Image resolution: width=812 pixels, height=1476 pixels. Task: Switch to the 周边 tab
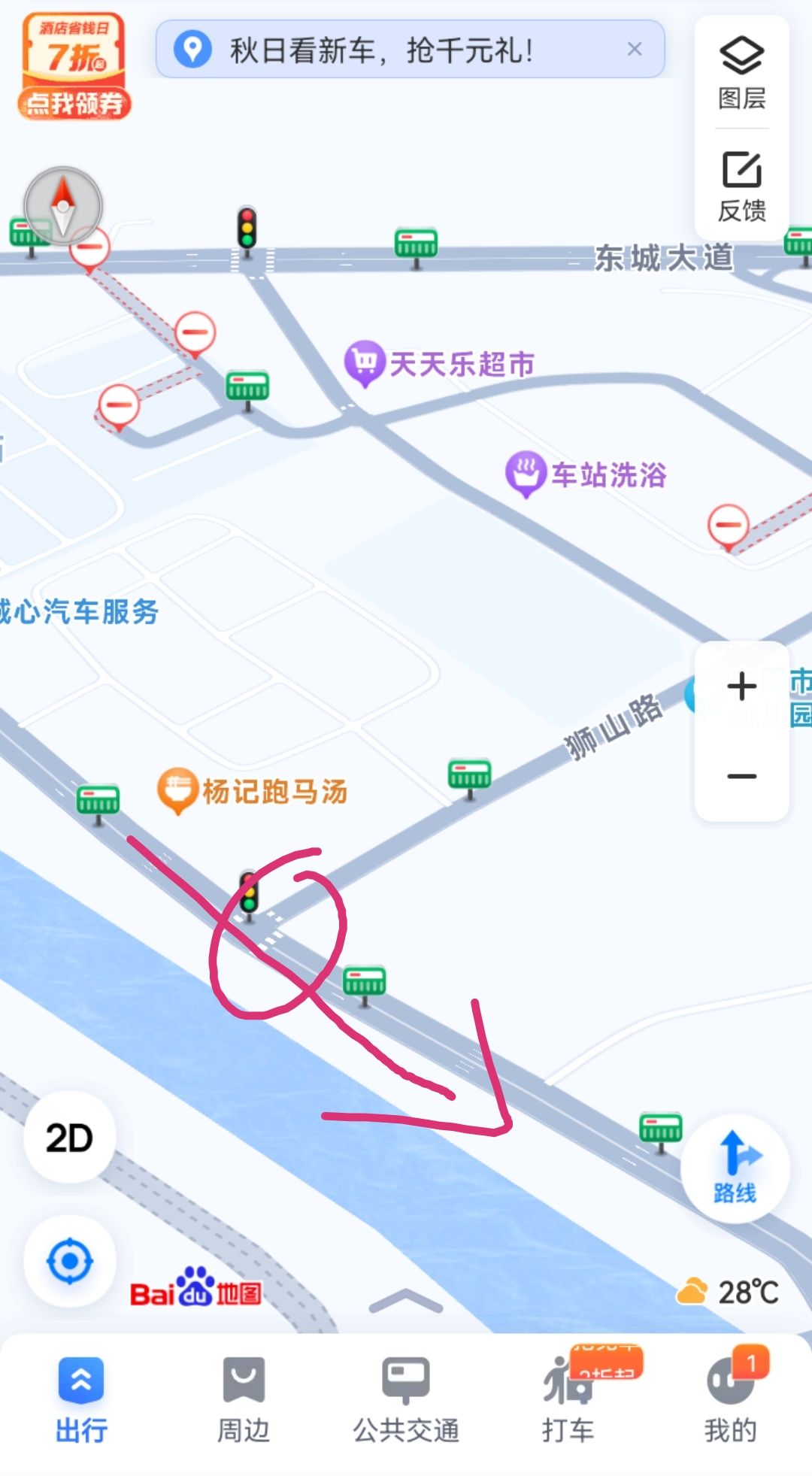click(x=244, y=1402)
